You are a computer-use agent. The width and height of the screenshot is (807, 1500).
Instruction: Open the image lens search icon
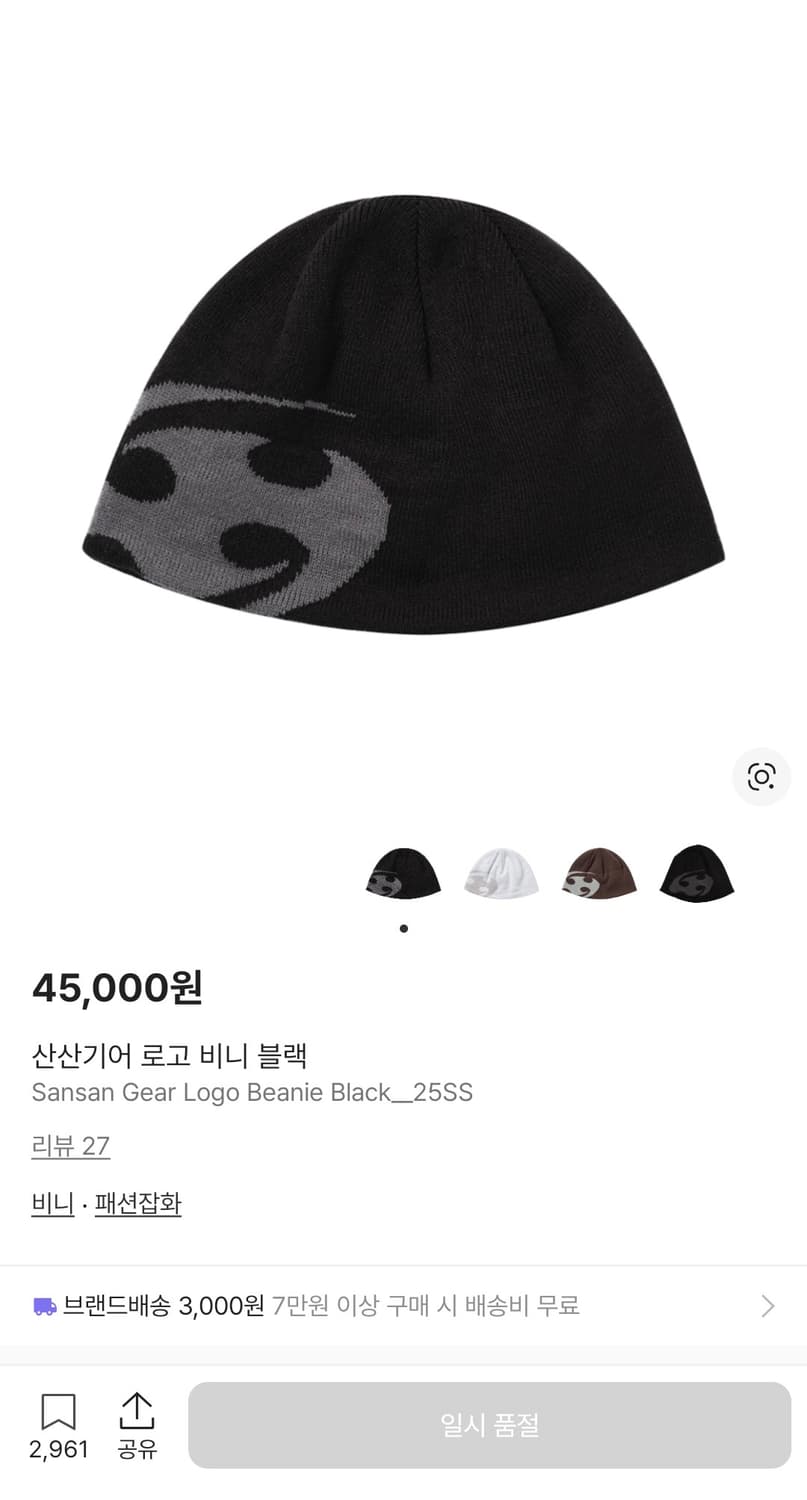pos(762,778)
